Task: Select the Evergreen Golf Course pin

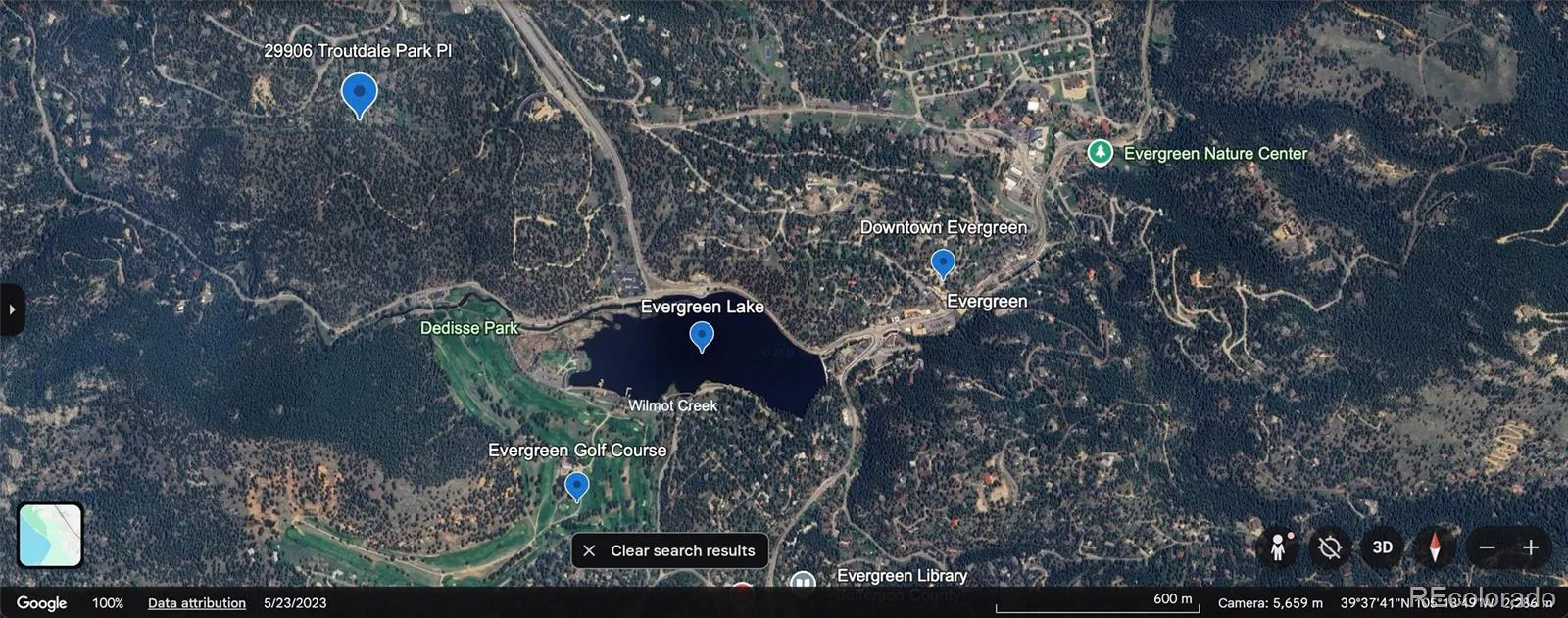Action: pyautogui.click(x=577, y=485)
